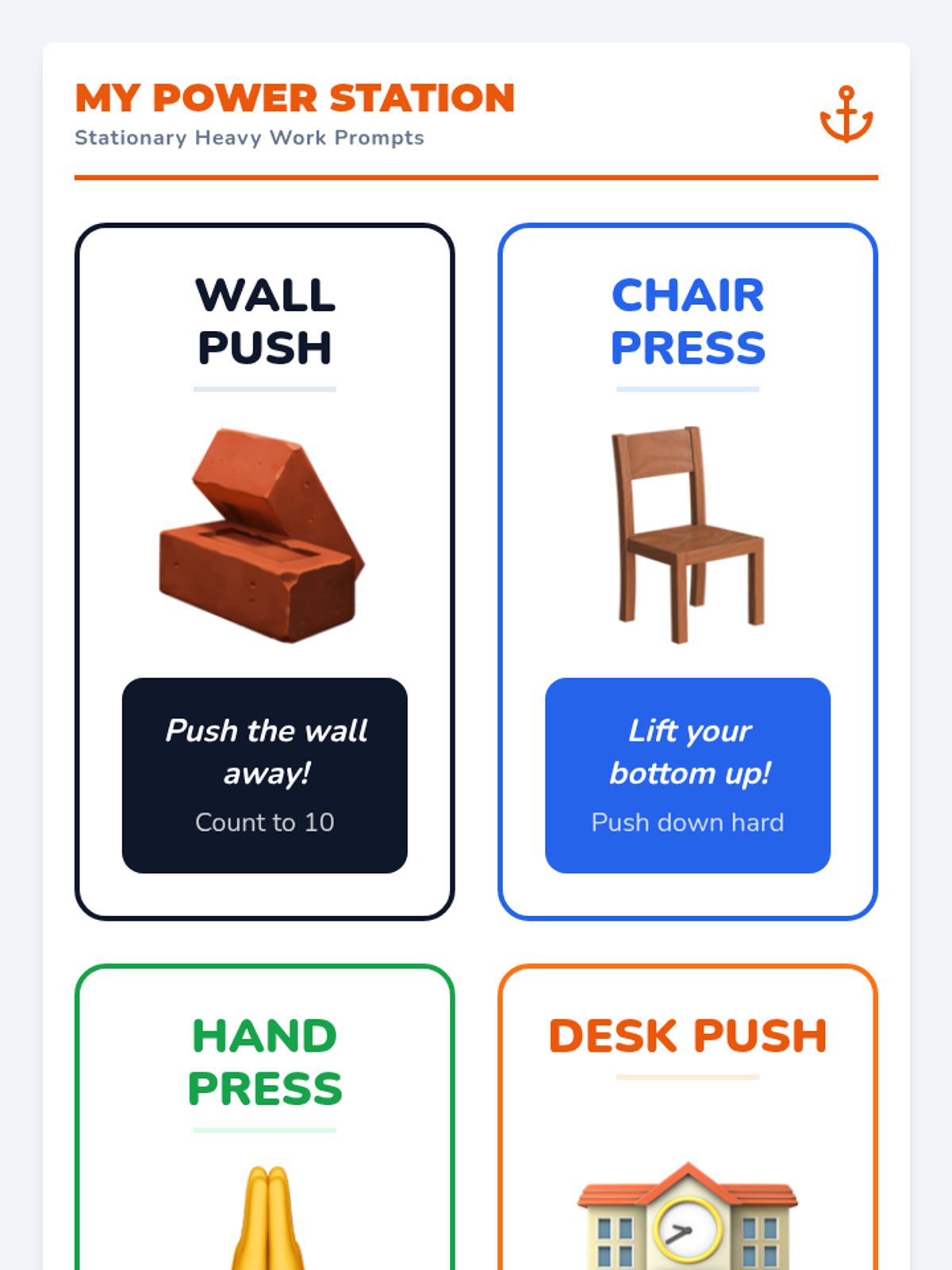Image resolution: width=952 pixels, height=1270 pixels.
Task: Open the Chair Press card
Action: [688, 571]
